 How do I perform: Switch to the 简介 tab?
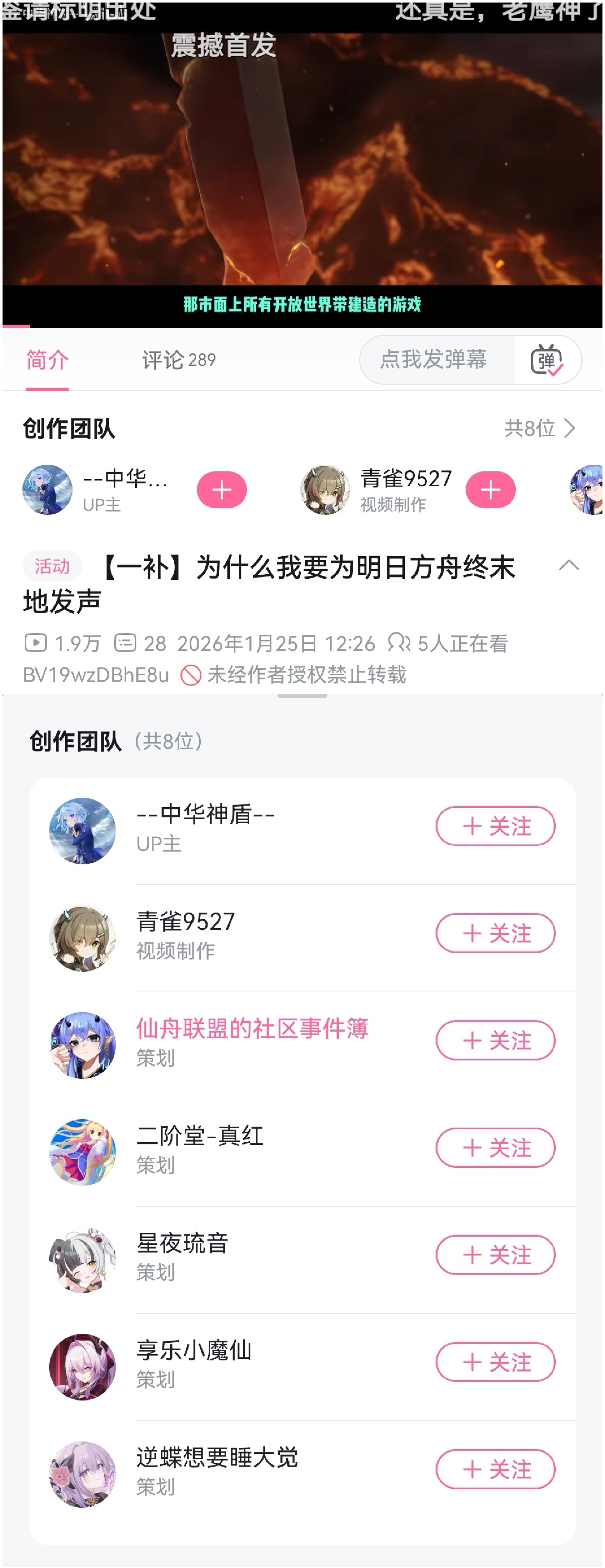click(x=47, y=360)
